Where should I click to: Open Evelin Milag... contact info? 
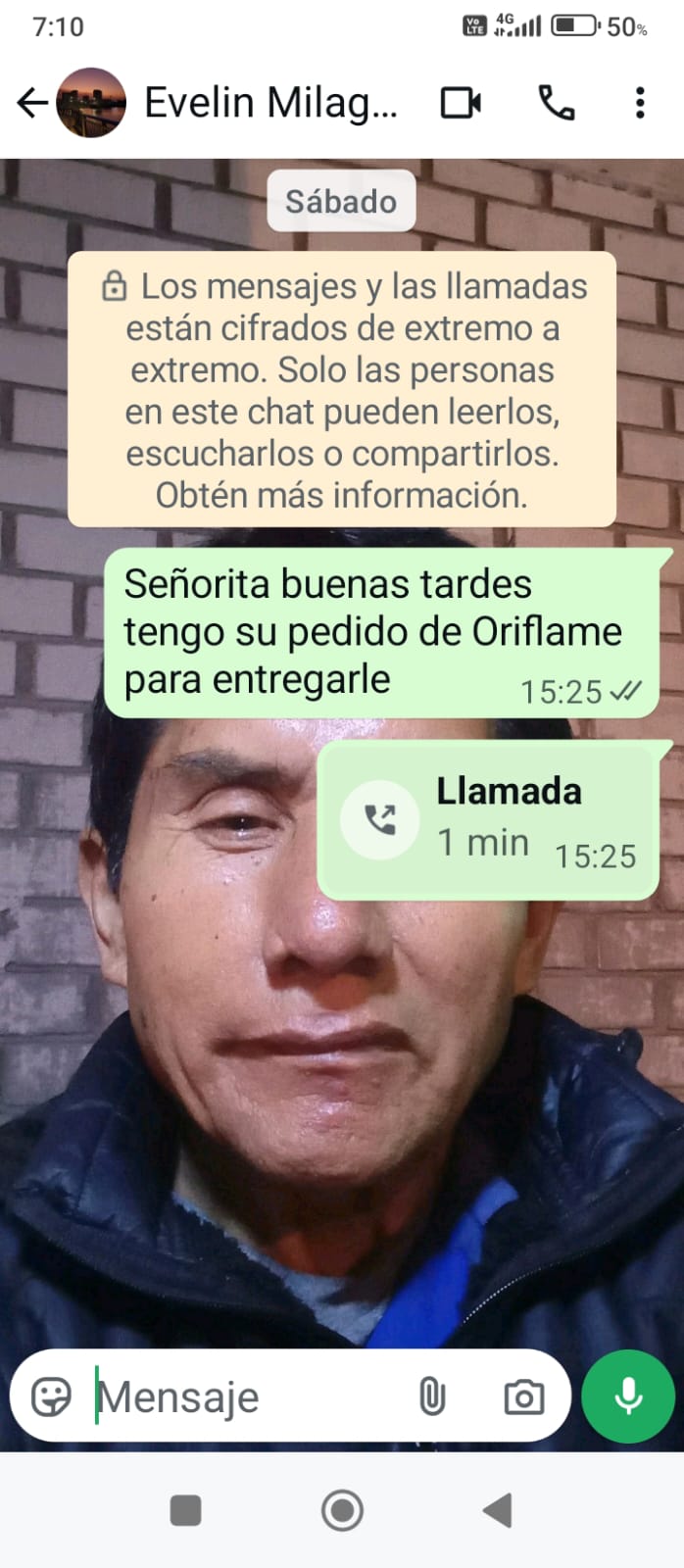point(270,103)
